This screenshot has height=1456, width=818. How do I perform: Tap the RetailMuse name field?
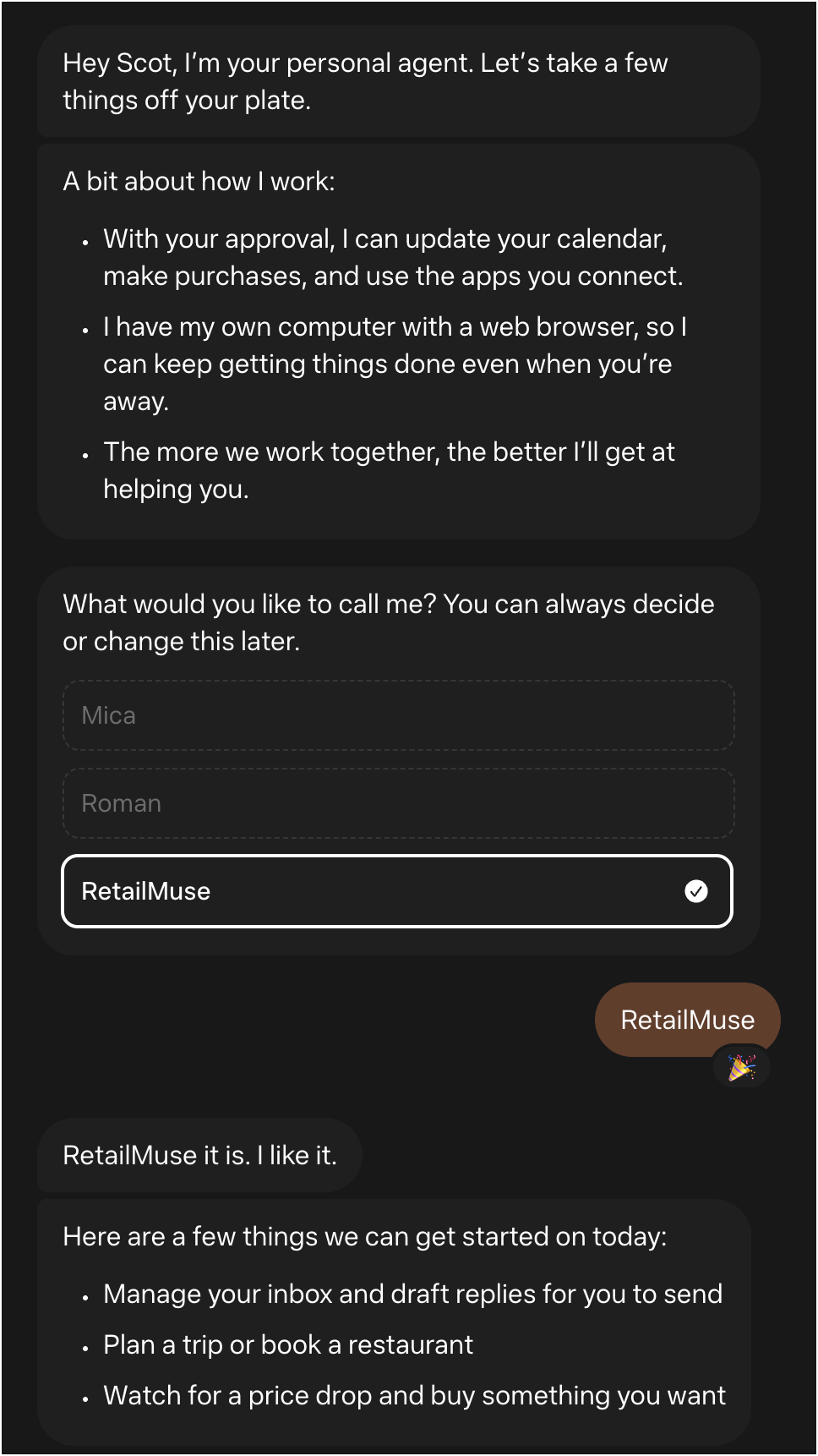(x=397, y=891)
